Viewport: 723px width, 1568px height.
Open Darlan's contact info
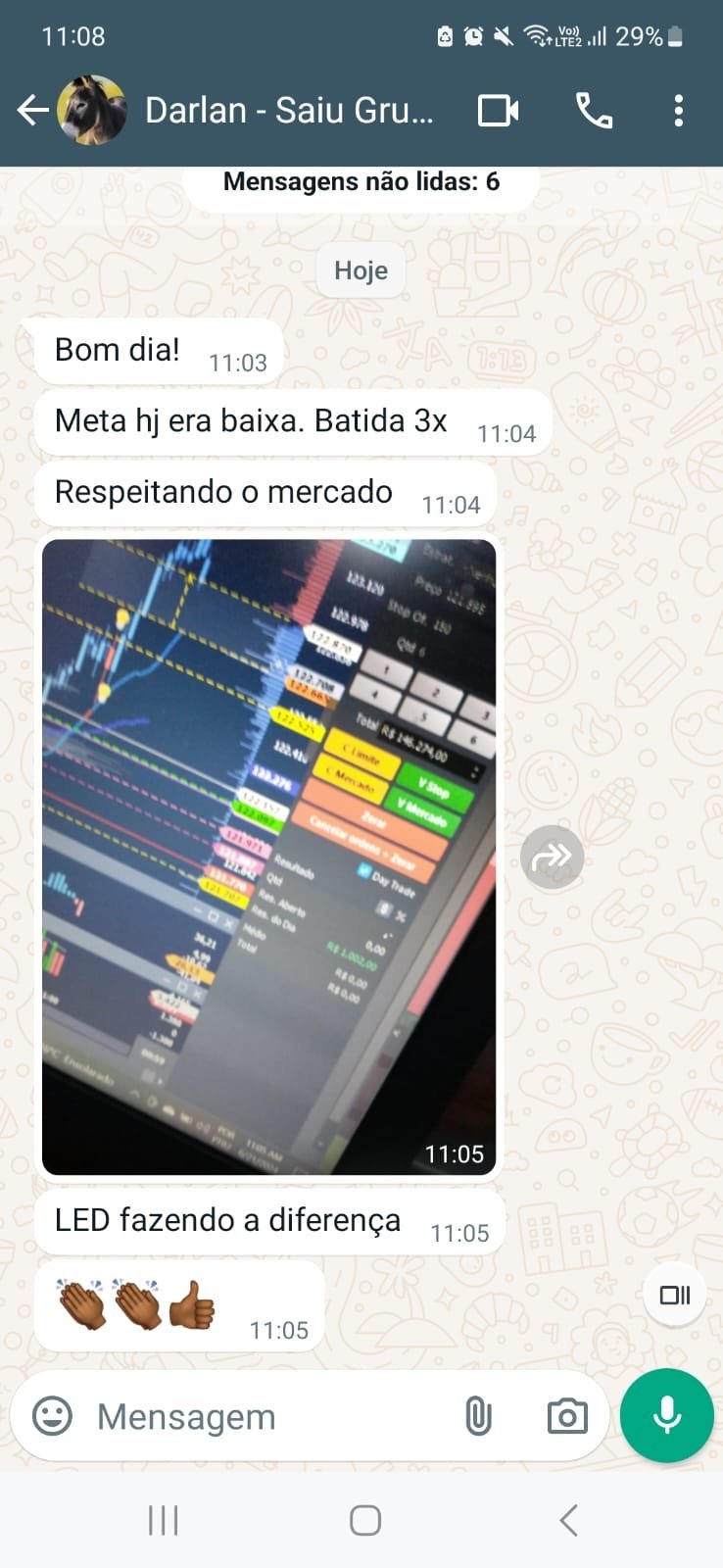[x=289, y=111]
